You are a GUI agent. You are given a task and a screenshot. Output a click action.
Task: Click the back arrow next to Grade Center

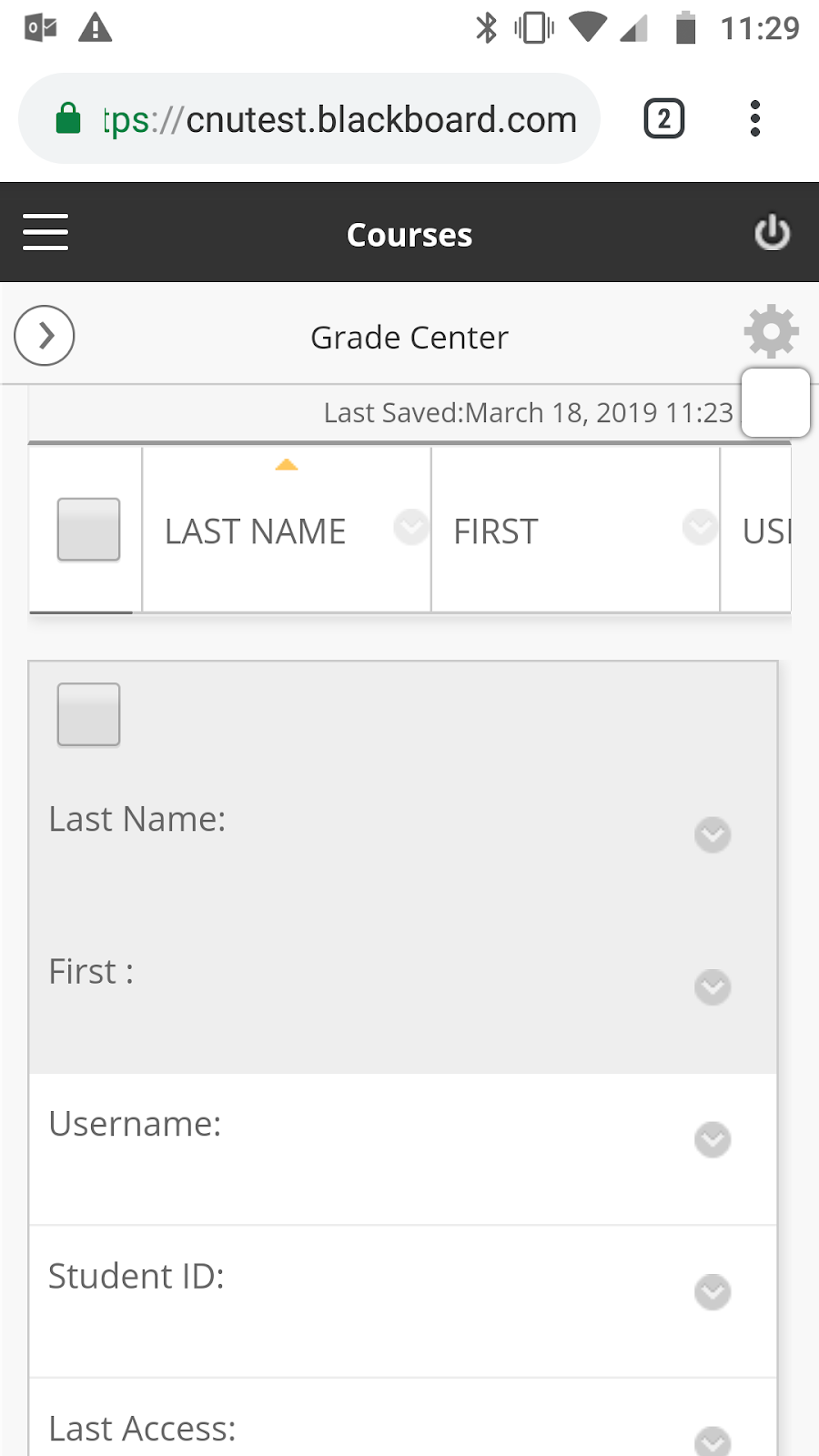(44, 336)
